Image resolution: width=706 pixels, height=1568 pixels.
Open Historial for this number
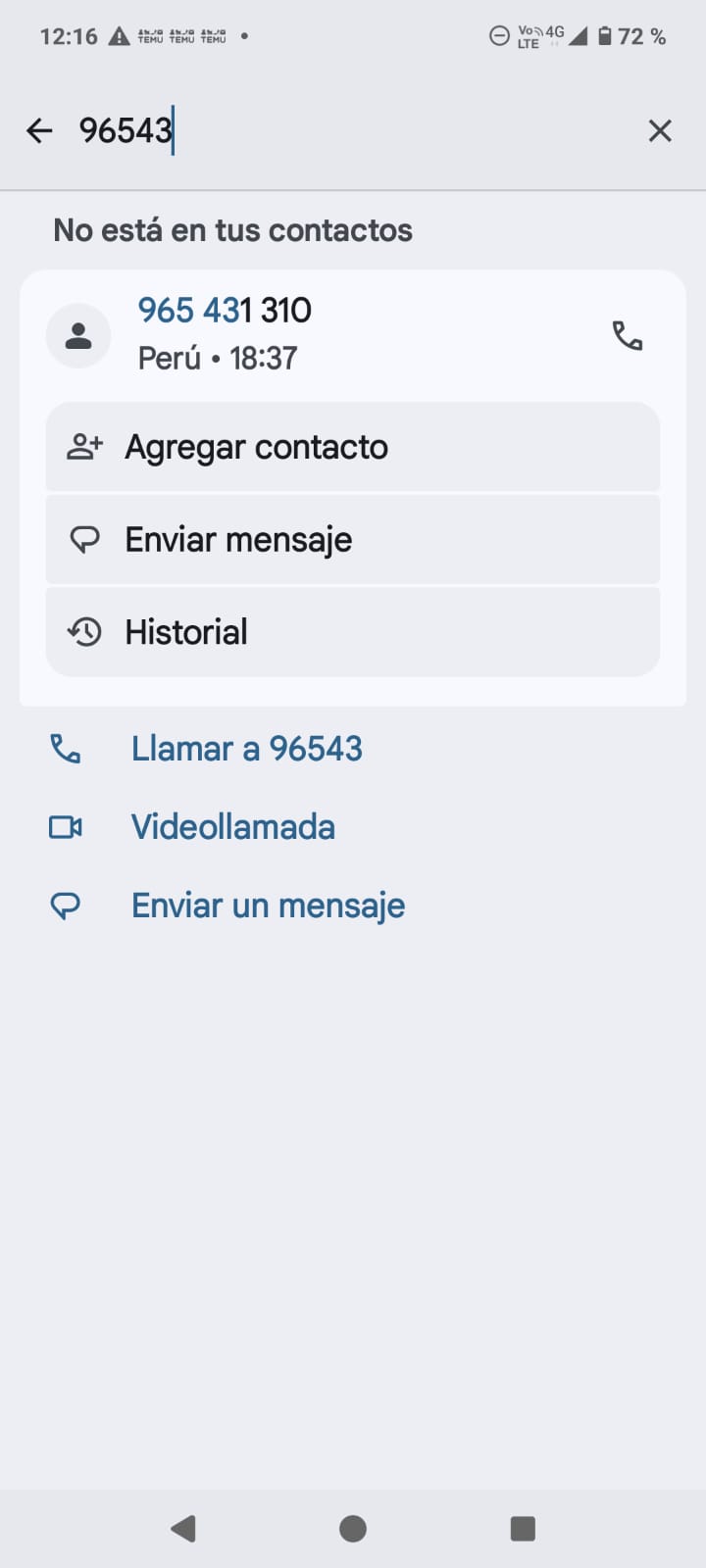tap(353, 632)
